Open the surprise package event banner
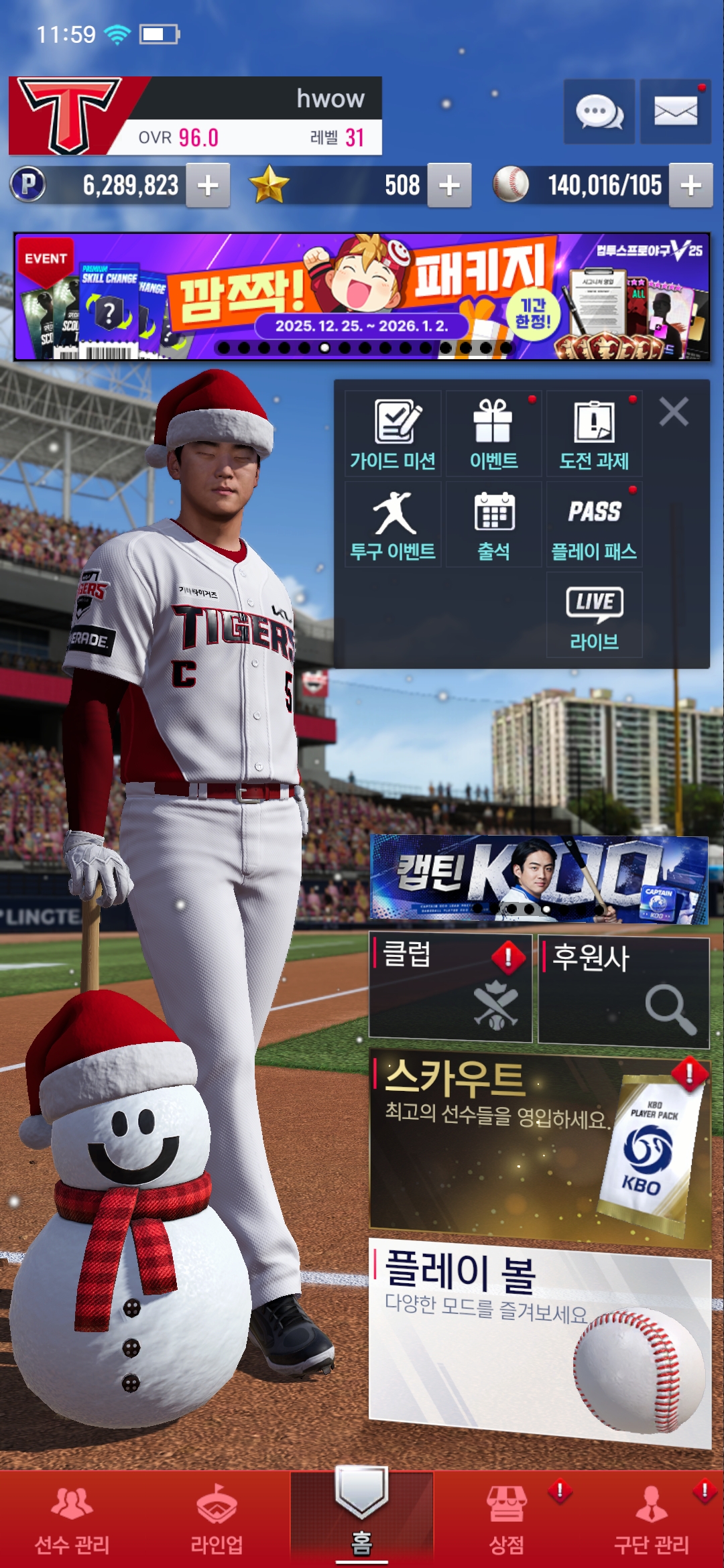This screenshot has height=1568, width=724. (x=362, y=297)
